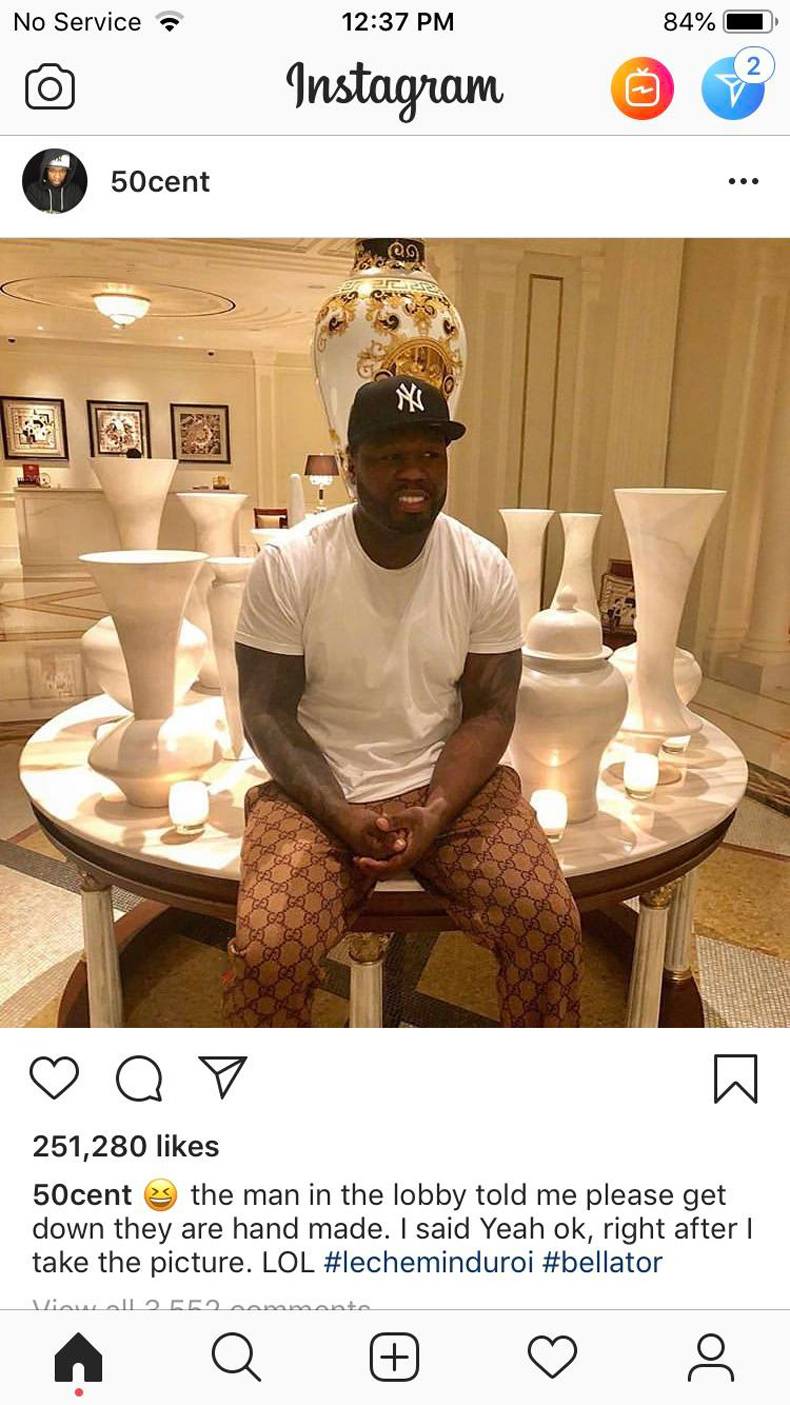The image size is (790, 1405).
Task: Open the IGTV icon
Action: [641, 89]
